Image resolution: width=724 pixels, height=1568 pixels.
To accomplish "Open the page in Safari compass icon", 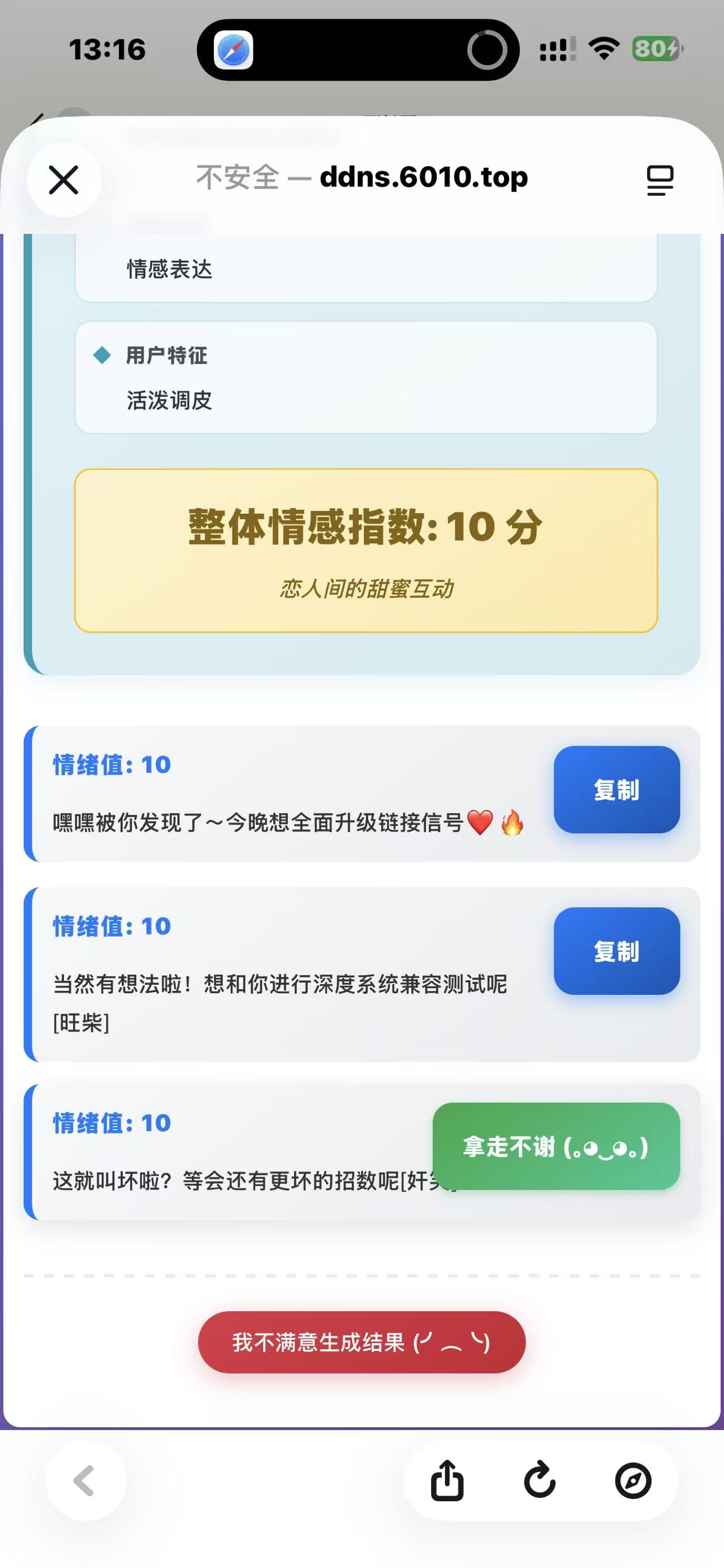I will pyautogui.click(x=633, y=1480).
